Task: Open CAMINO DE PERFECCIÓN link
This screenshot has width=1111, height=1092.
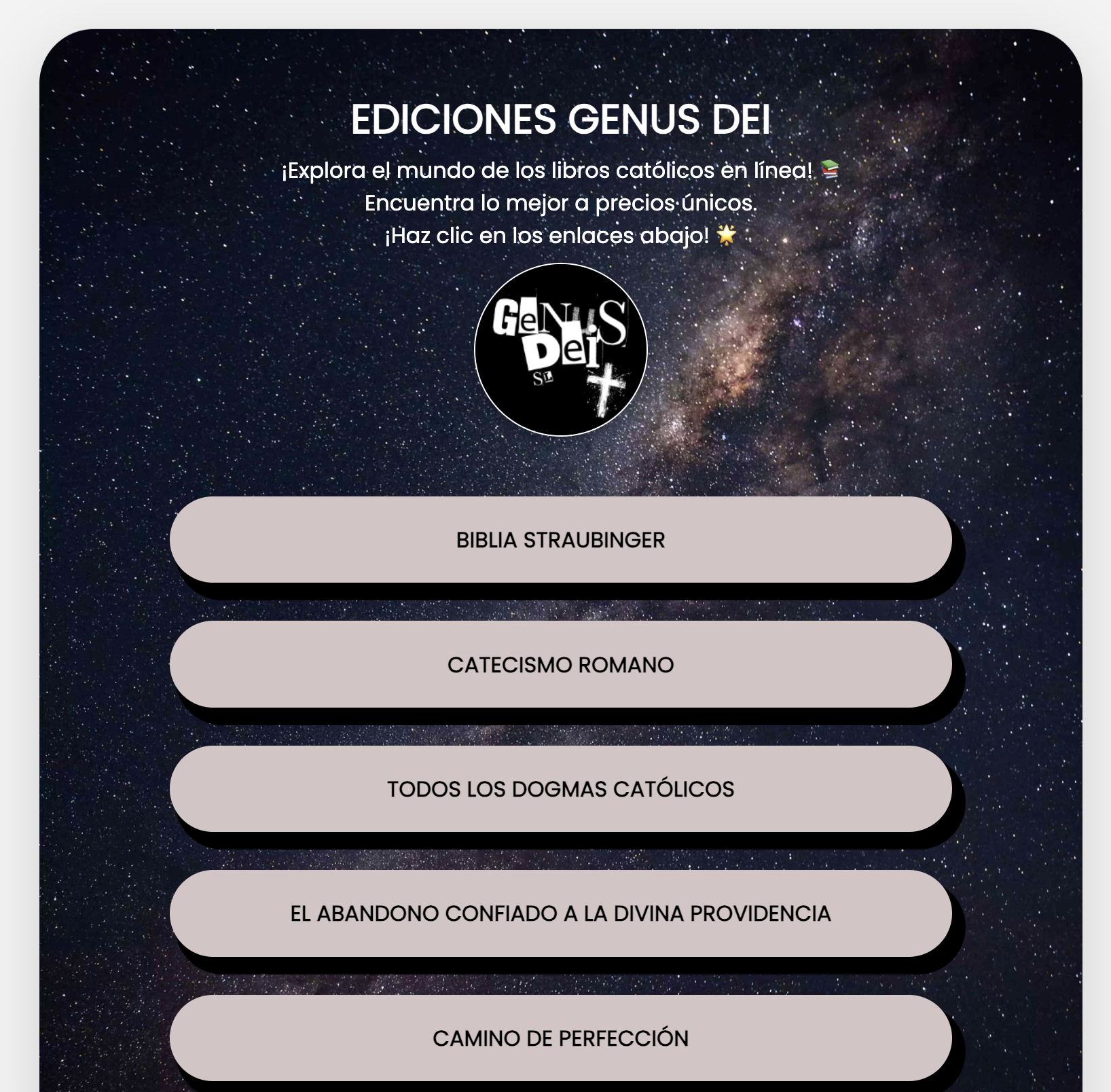Action: (560, 1038)
